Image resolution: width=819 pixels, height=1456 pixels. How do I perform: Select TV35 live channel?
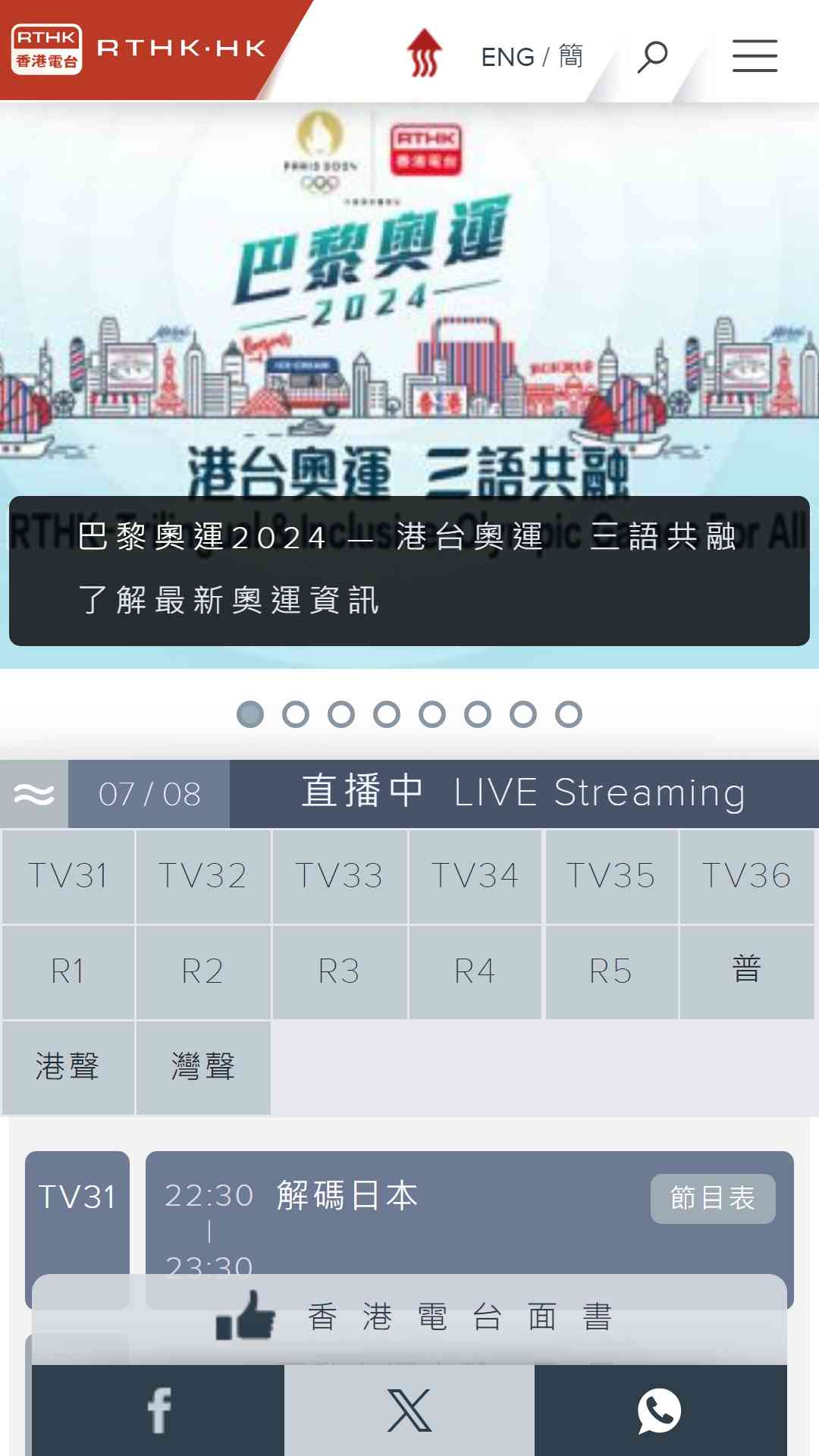click(610, 877)
